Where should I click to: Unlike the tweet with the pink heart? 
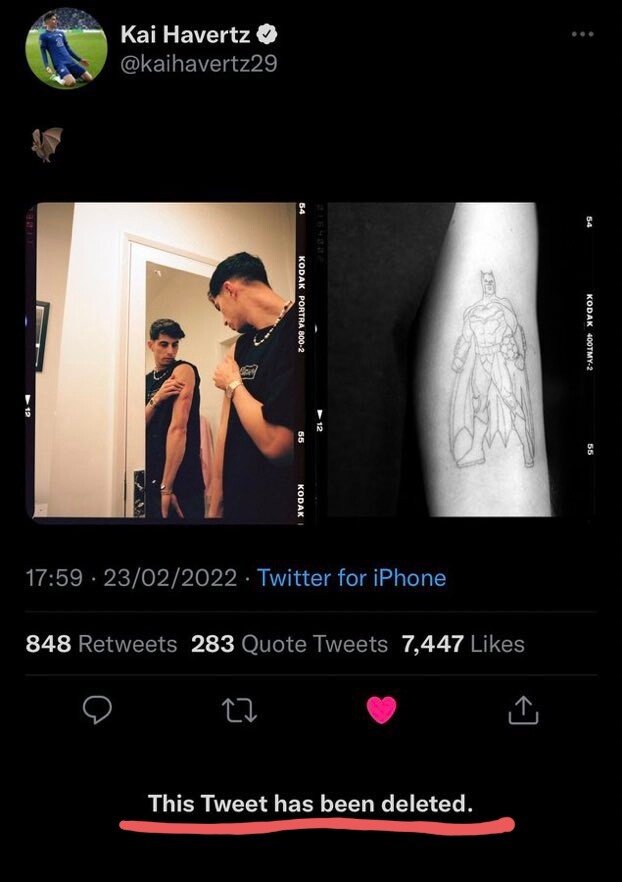(382, 710)
